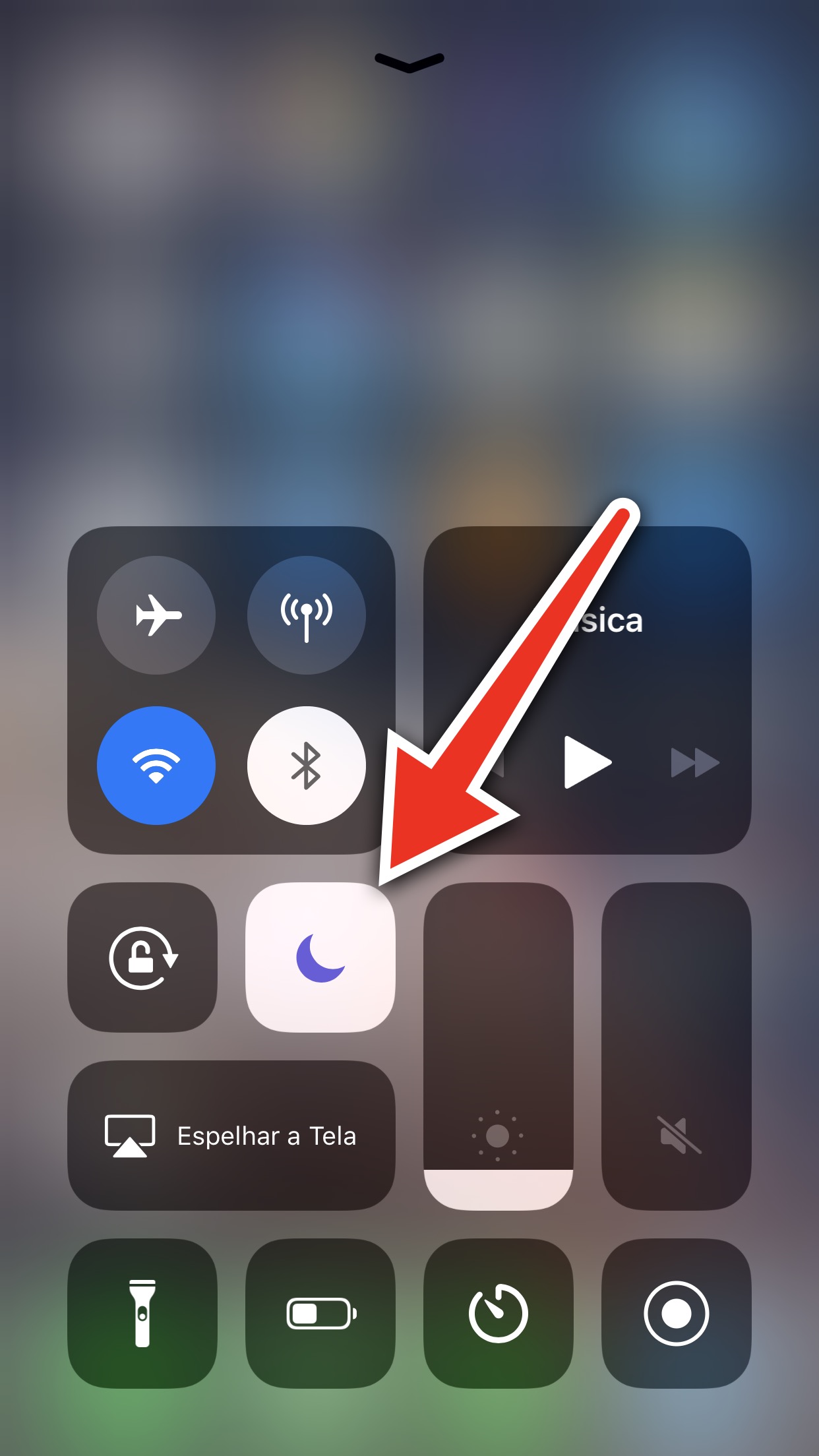Toggle cellular data antenna button
This screenshot has height=1456, width=819.
[307, 615]
